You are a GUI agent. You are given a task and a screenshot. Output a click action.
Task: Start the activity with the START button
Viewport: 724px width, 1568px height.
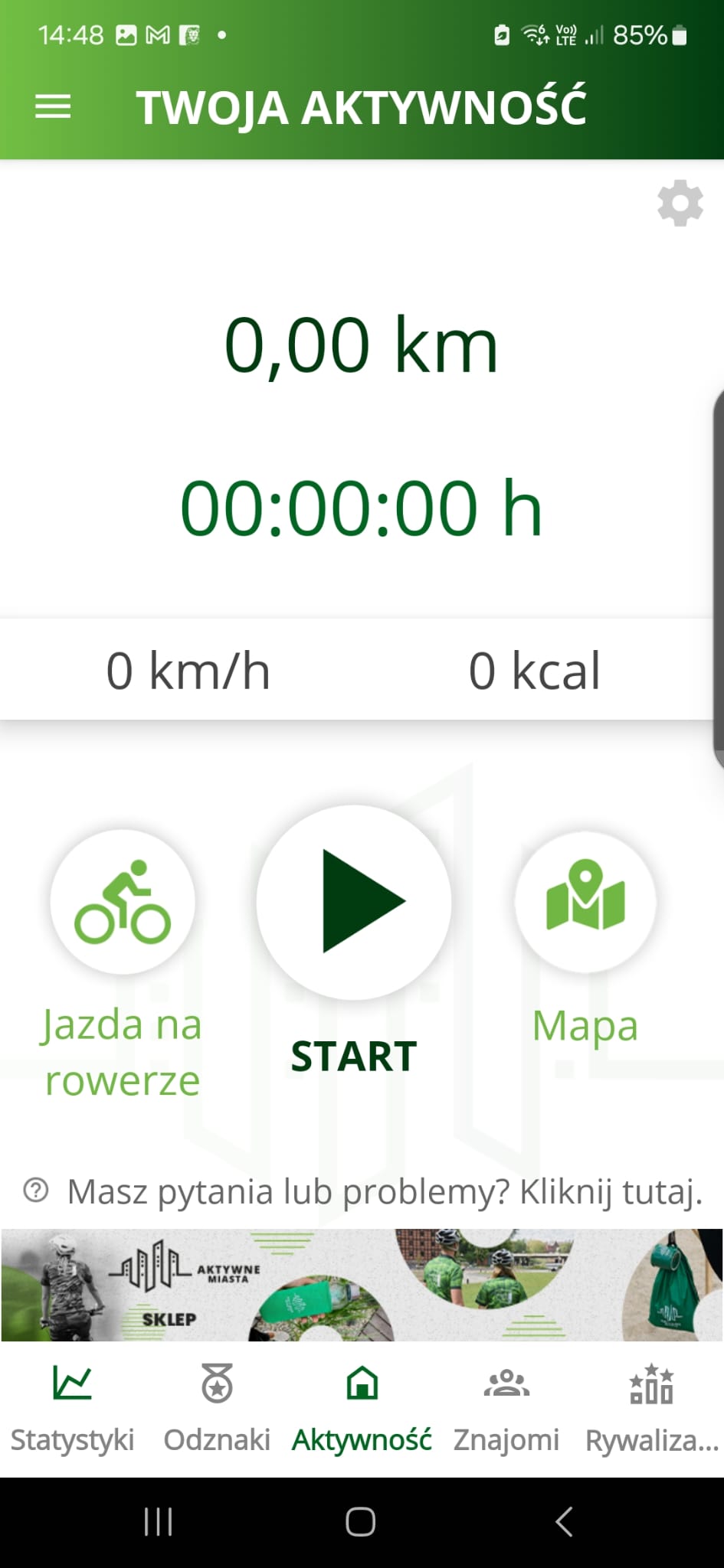pos(354,902)
